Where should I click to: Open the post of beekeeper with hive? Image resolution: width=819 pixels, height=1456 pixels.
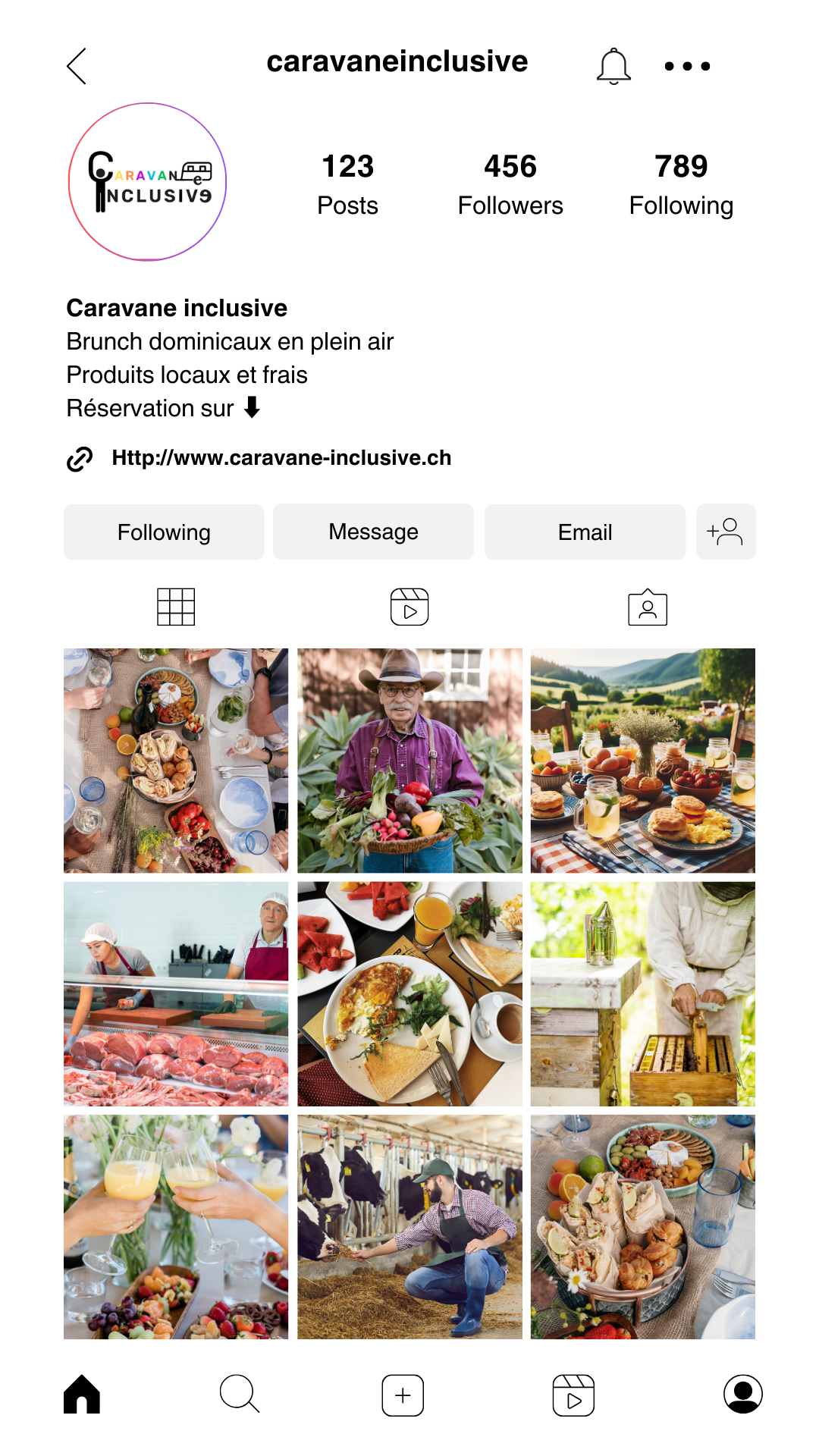pos(643,993)
